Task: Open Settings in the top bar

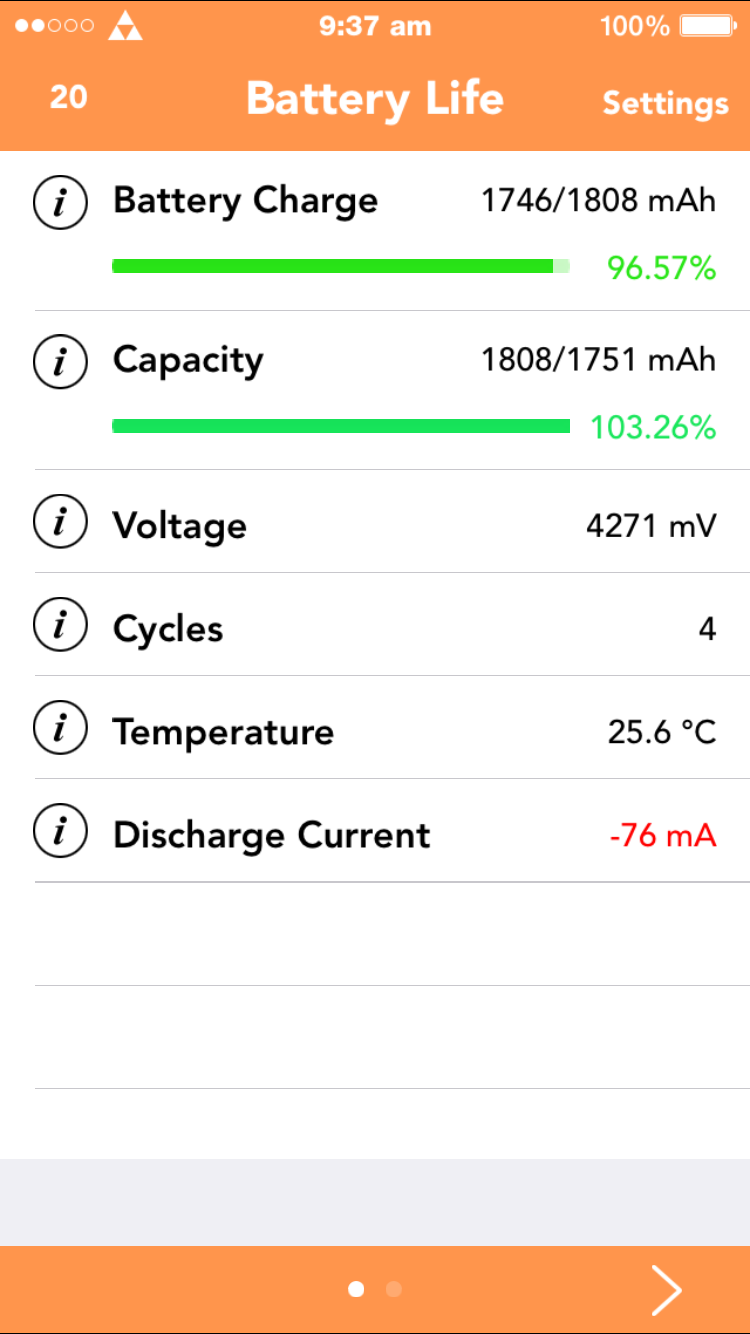Action: 665,103
